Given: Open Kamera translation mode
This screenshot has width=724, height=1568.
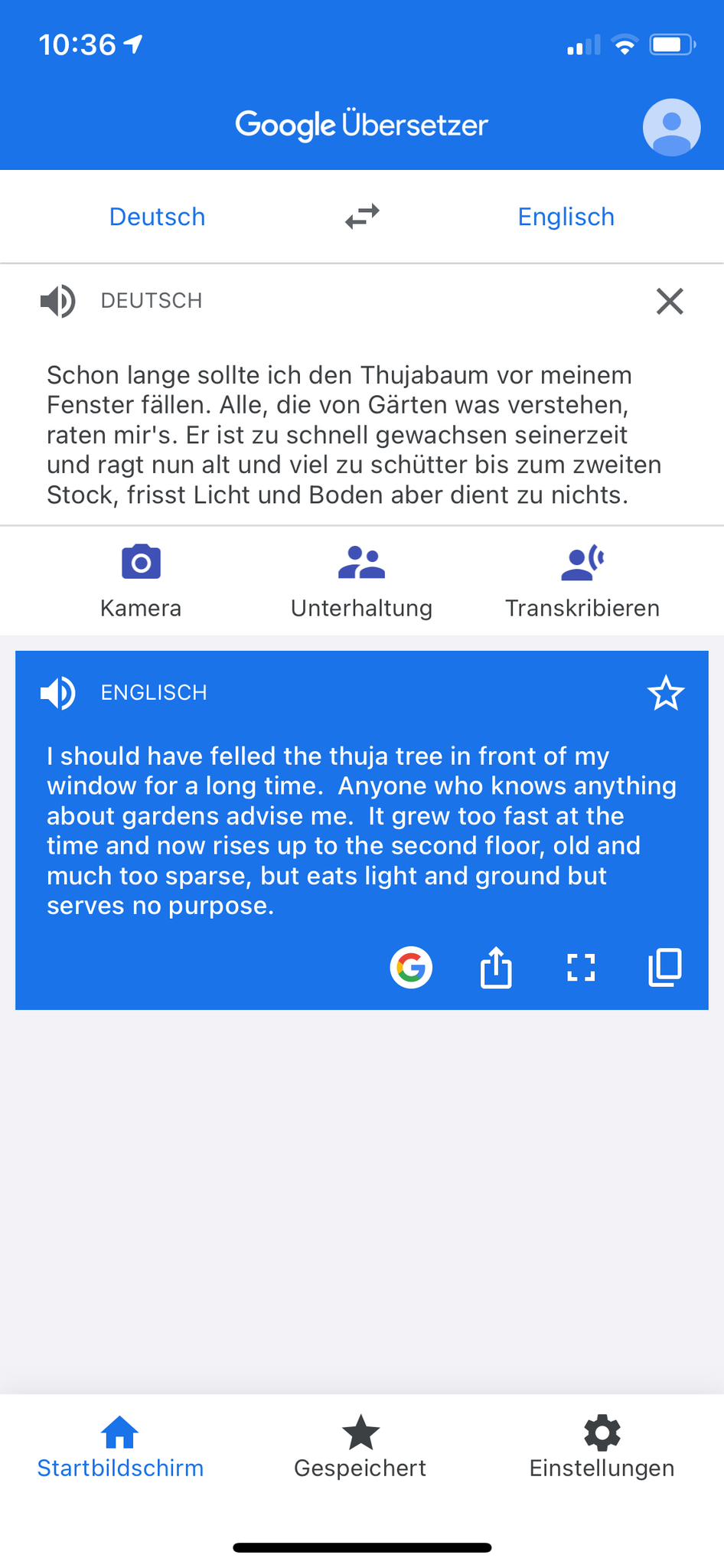Looking at the screenshot, I should (141, 581).
